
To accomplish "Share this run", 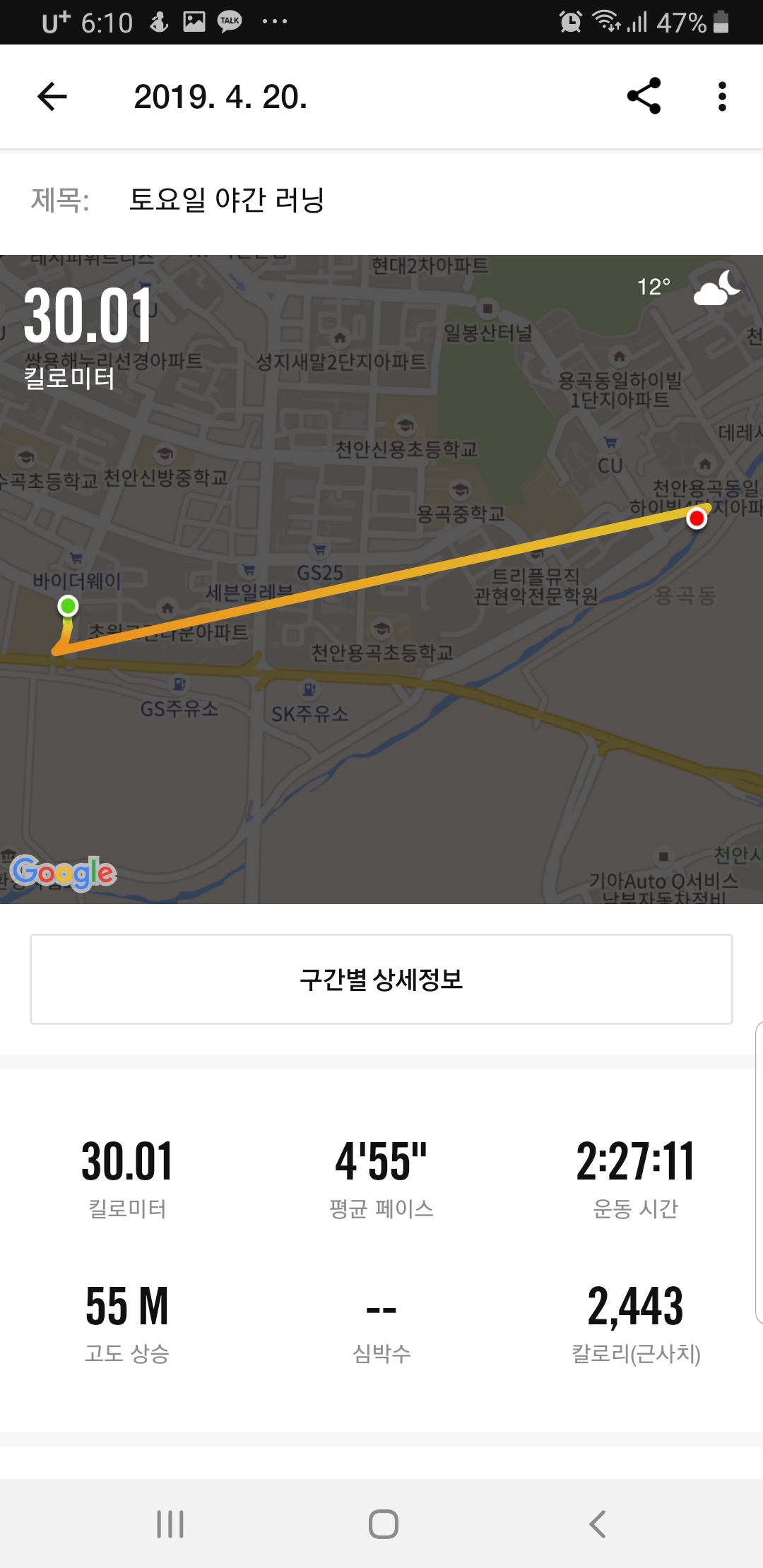I will [x=644, y=96].
